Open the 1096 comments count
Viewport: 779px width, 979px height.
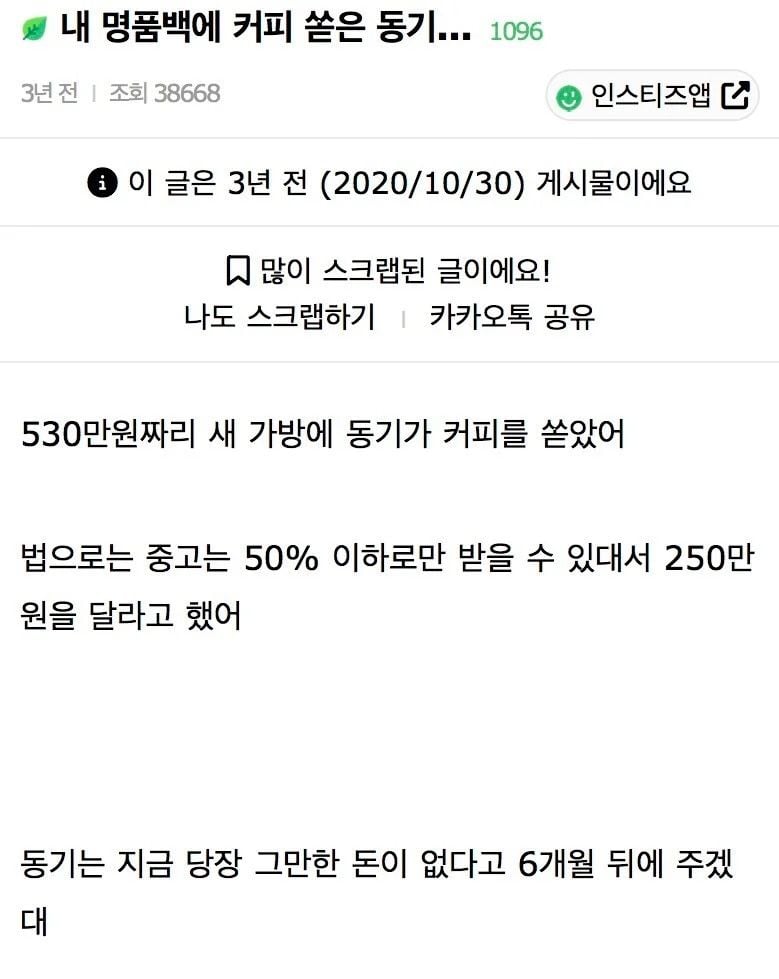pos(516,31)
